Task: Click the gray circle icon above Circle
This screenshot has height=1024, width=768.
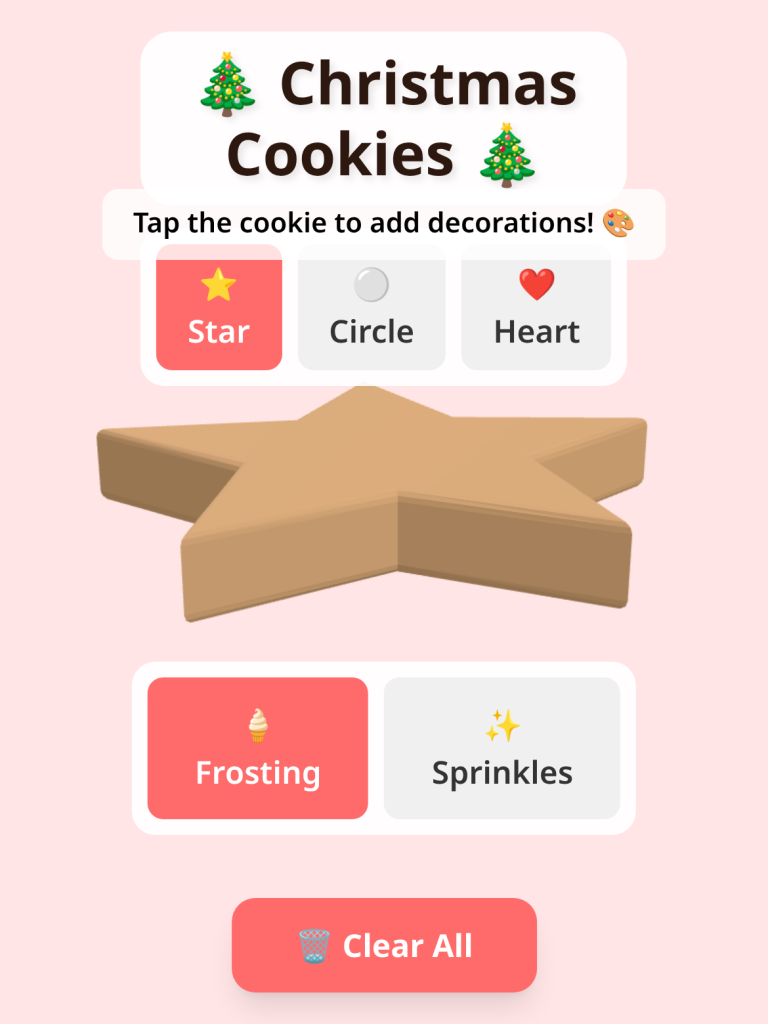Action: (x=370, y=285)
